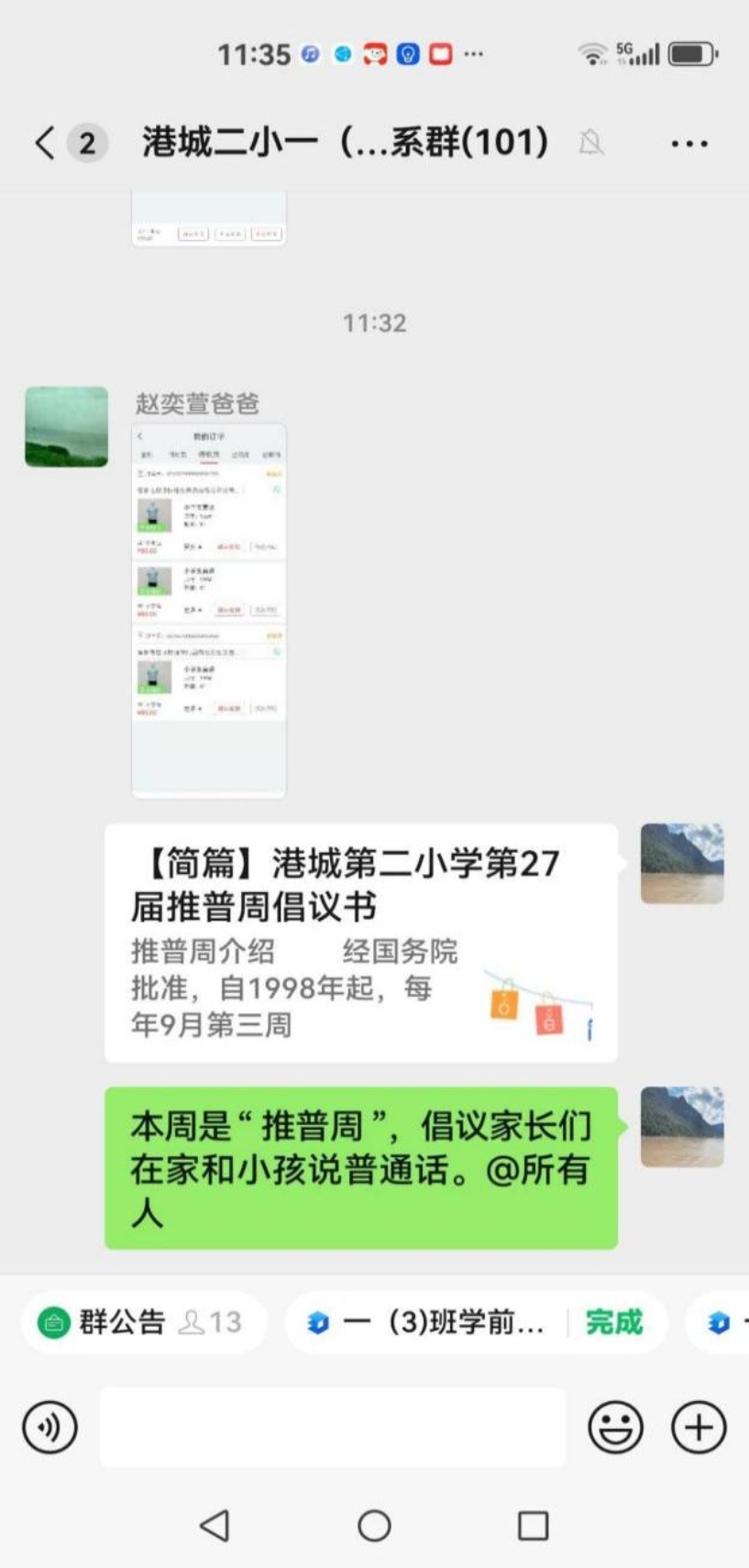Screen dimensions: 749x1568
Task: Open the group chat overflow menu
Action: pos(688,144)
